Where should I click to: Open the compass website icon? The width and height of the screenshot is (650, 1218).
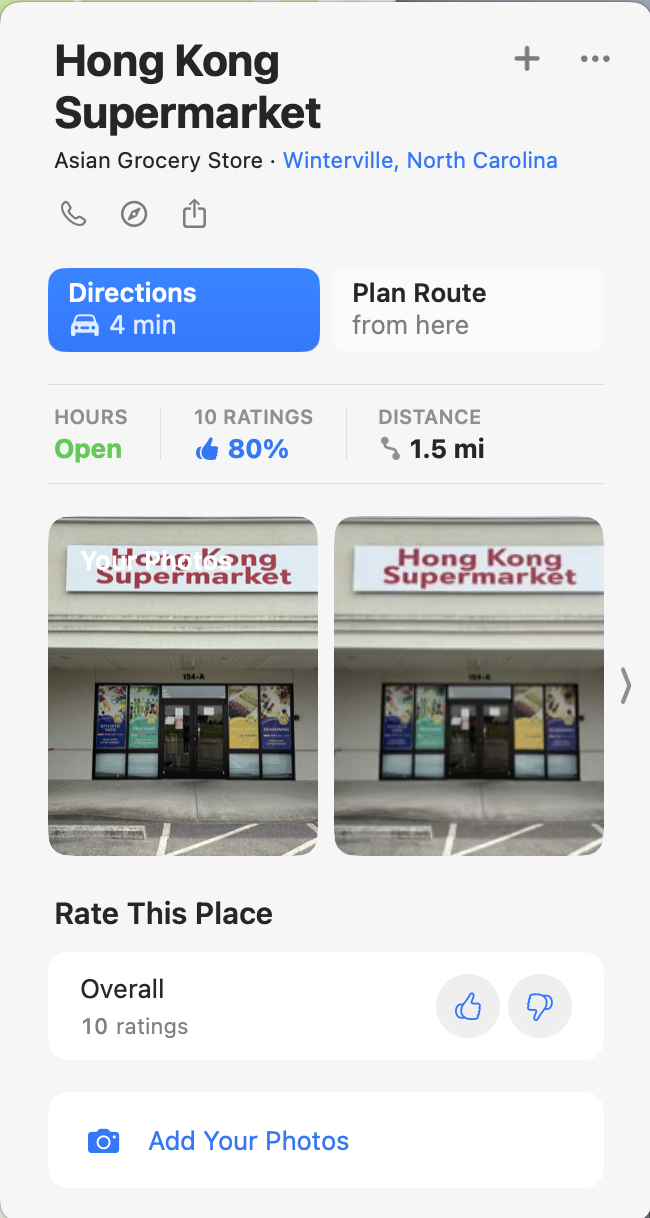pos(134,214)
